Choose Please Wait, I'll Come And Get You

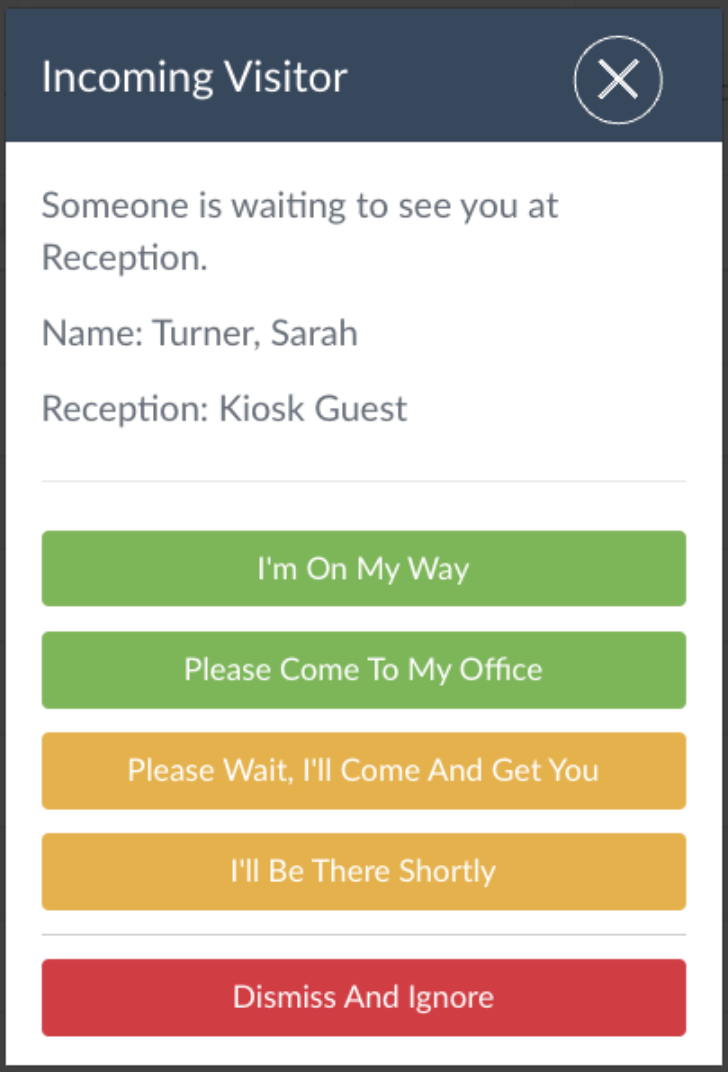click(363, 770)
